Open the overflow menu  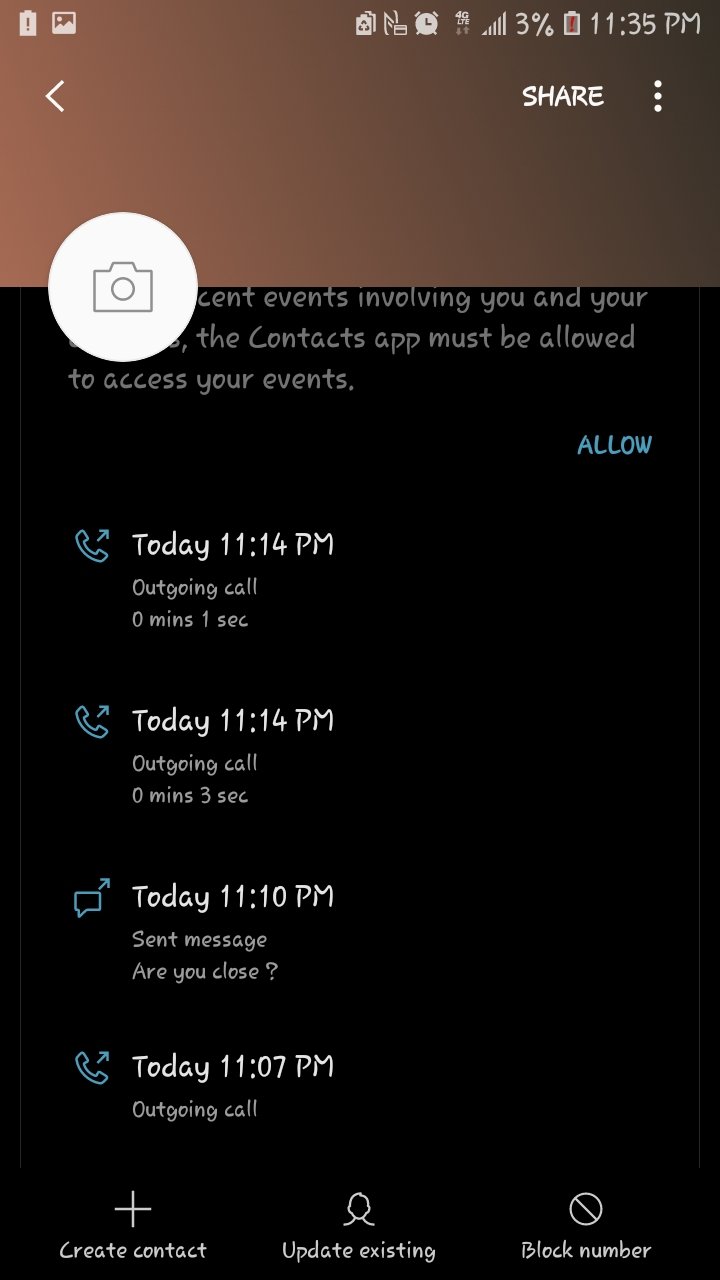657,96
